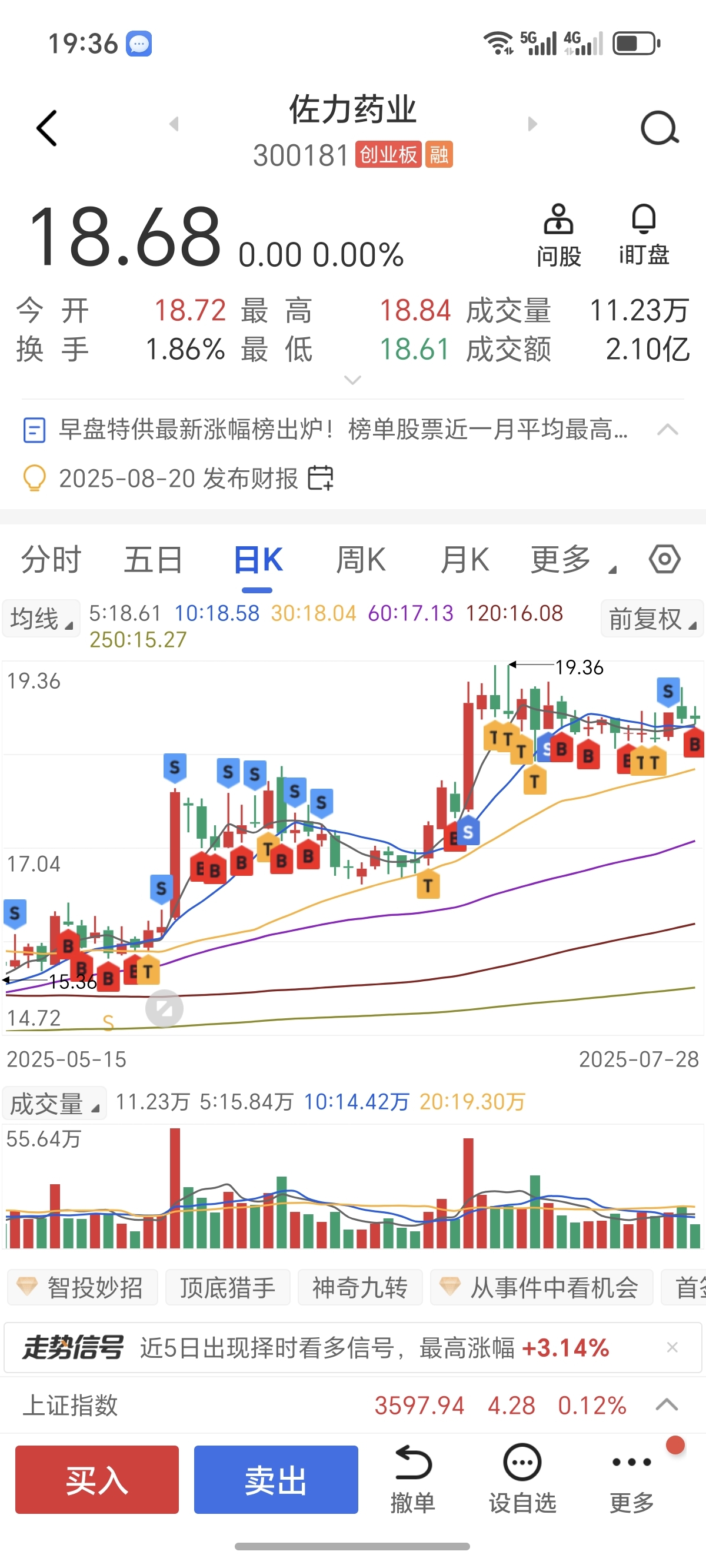This screenshot has width=706, height=1568.
Task: Tap the blue 卖出 button
Action: [276, 1479]
